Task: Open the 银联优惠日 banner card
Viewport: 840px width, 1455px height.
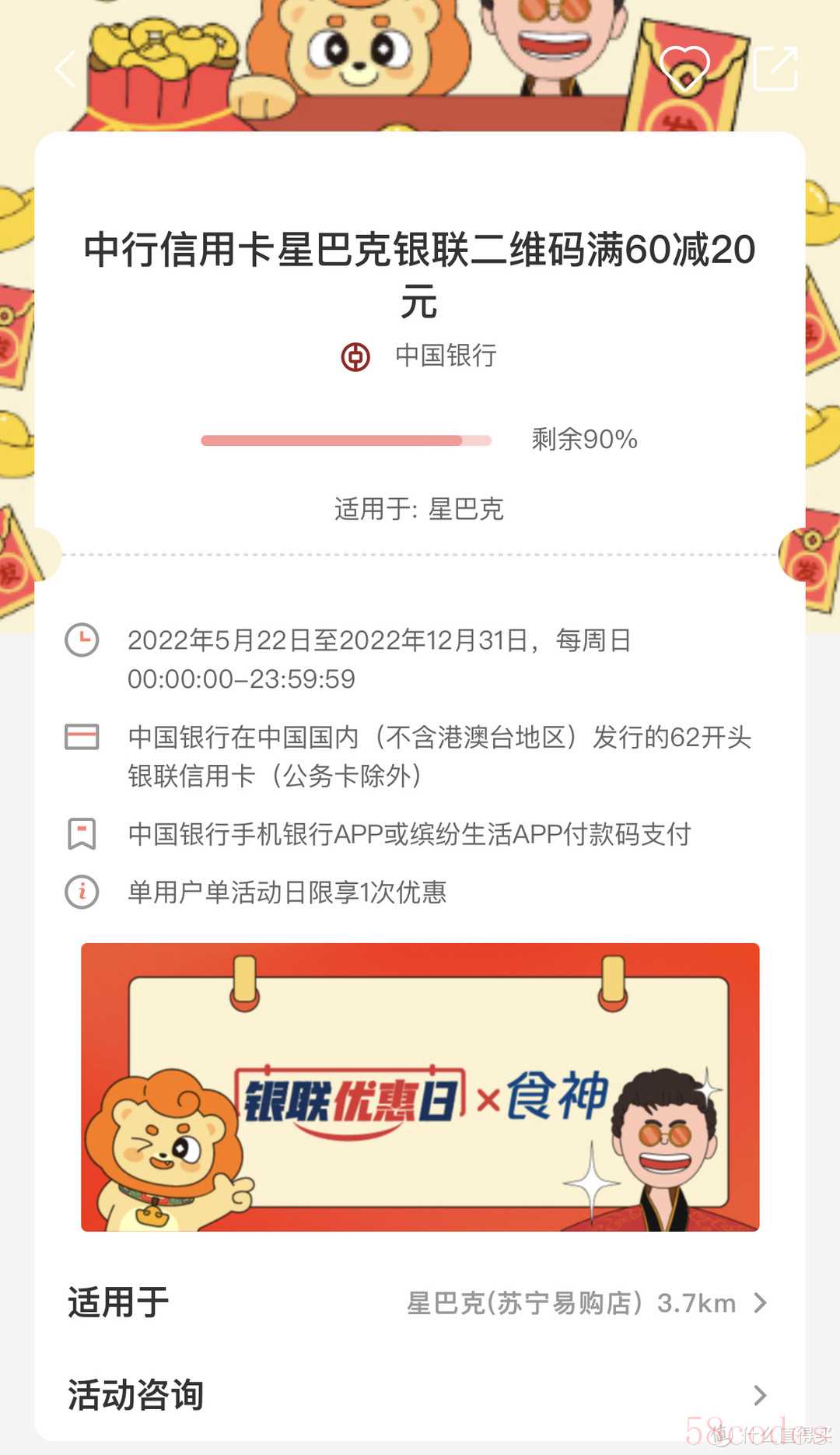Action: pos(420,1087)
